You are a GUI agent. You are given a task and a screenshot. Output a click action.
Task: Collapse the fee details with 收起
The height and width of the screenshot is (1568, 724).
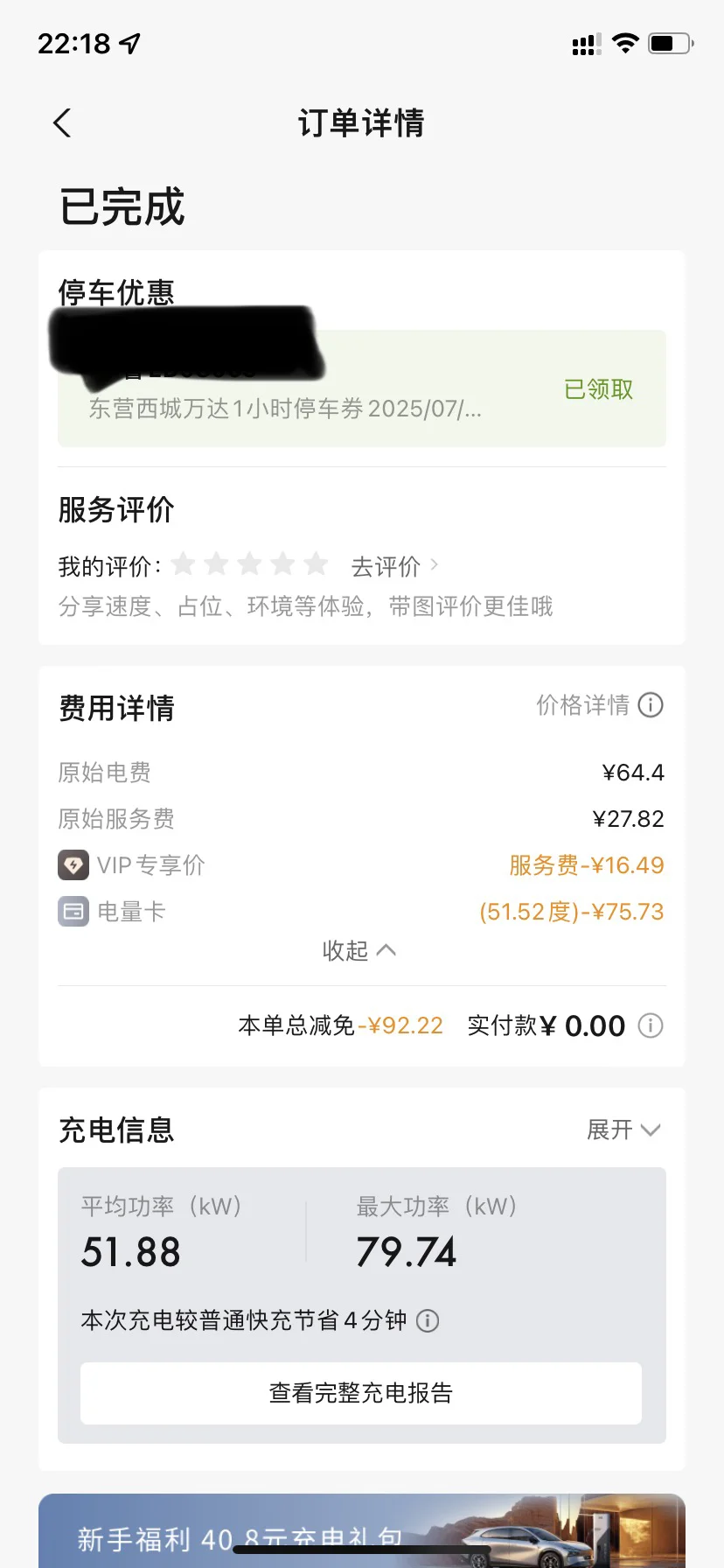(359, 950)
